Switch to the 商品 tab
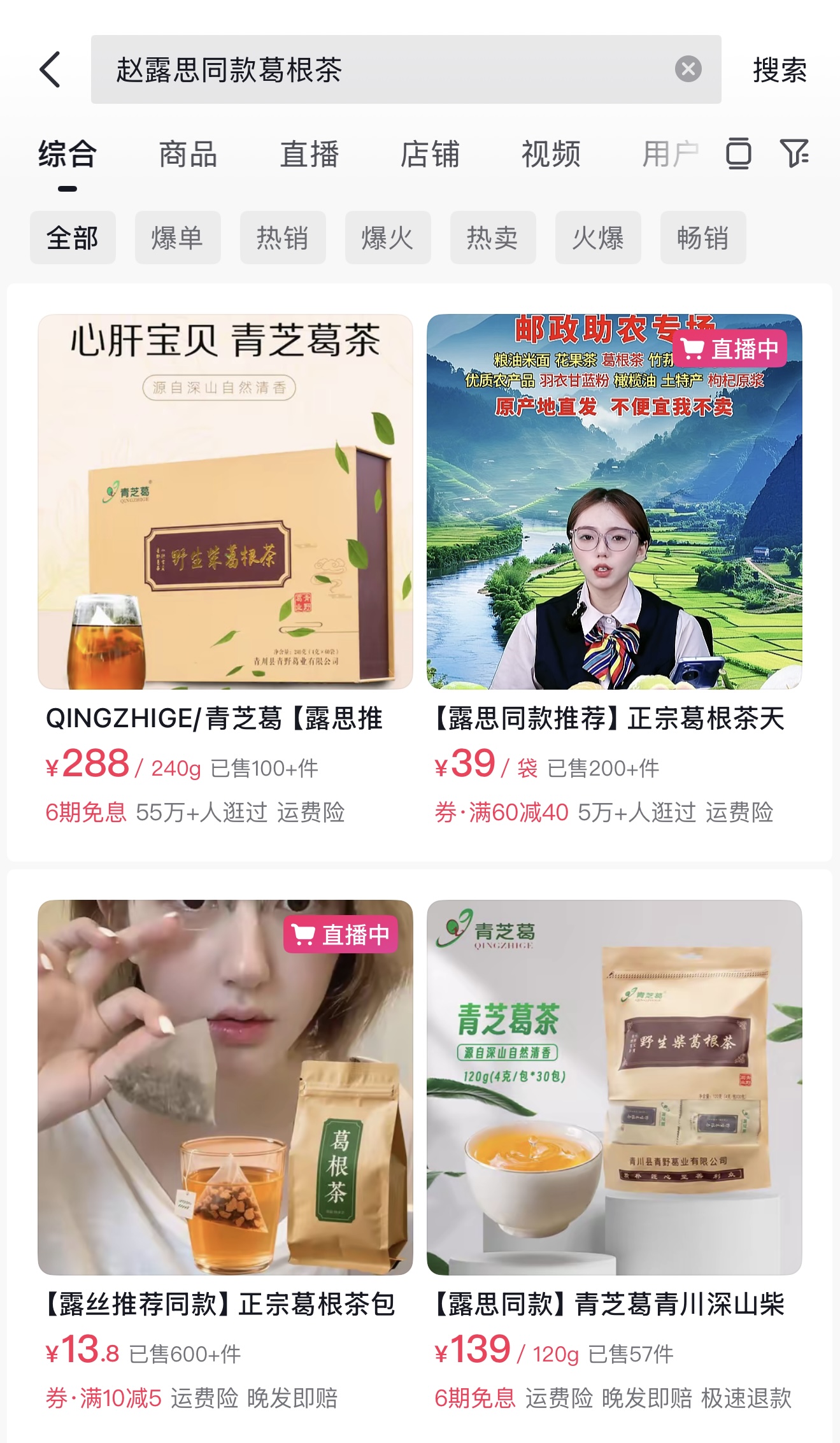The image size is (840, 1443). pyautogui.click(x=188, y=155)
